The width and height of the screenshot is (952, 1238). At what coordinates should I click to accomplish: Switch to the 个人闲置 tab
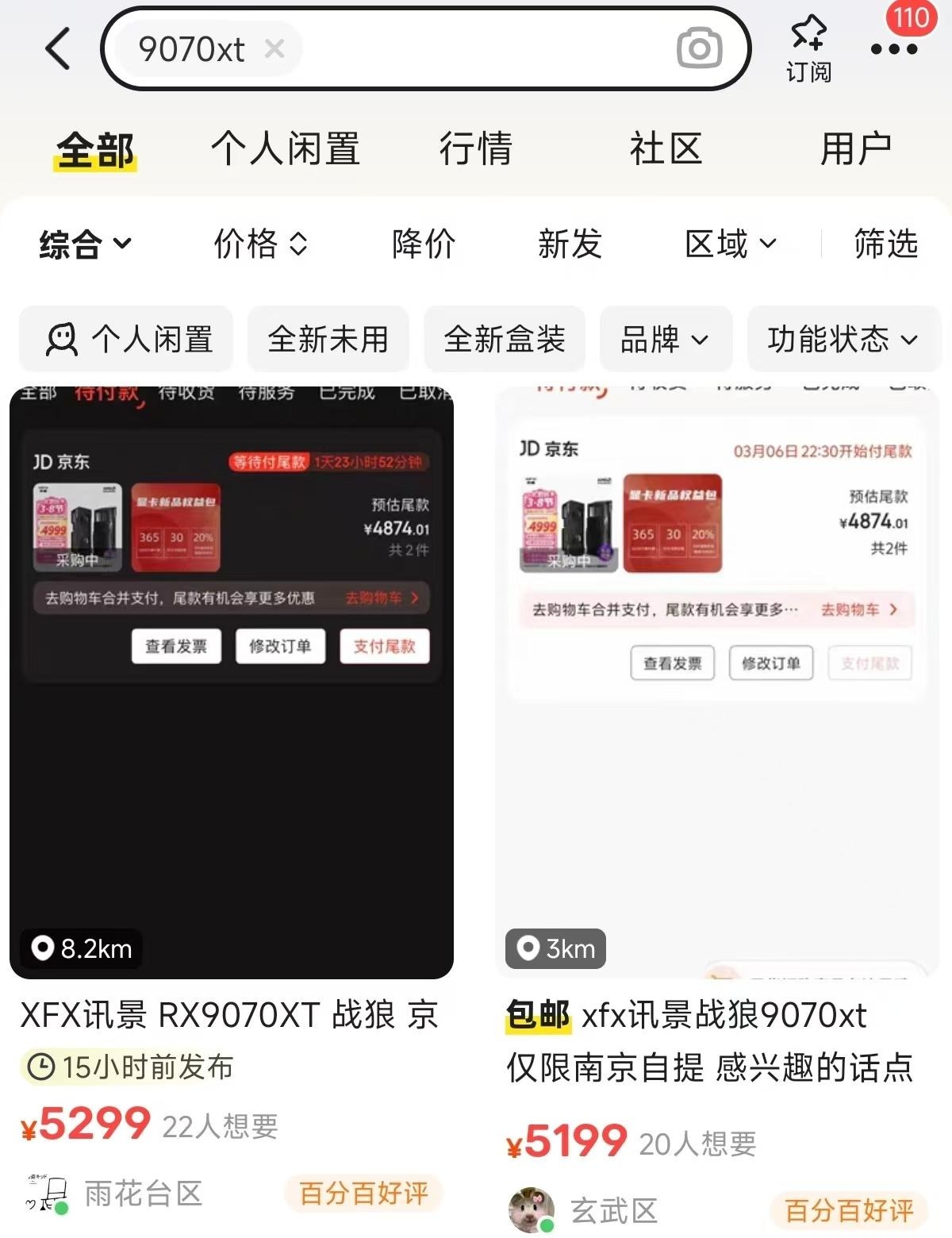pyautogui.click(x=286, y=148)
